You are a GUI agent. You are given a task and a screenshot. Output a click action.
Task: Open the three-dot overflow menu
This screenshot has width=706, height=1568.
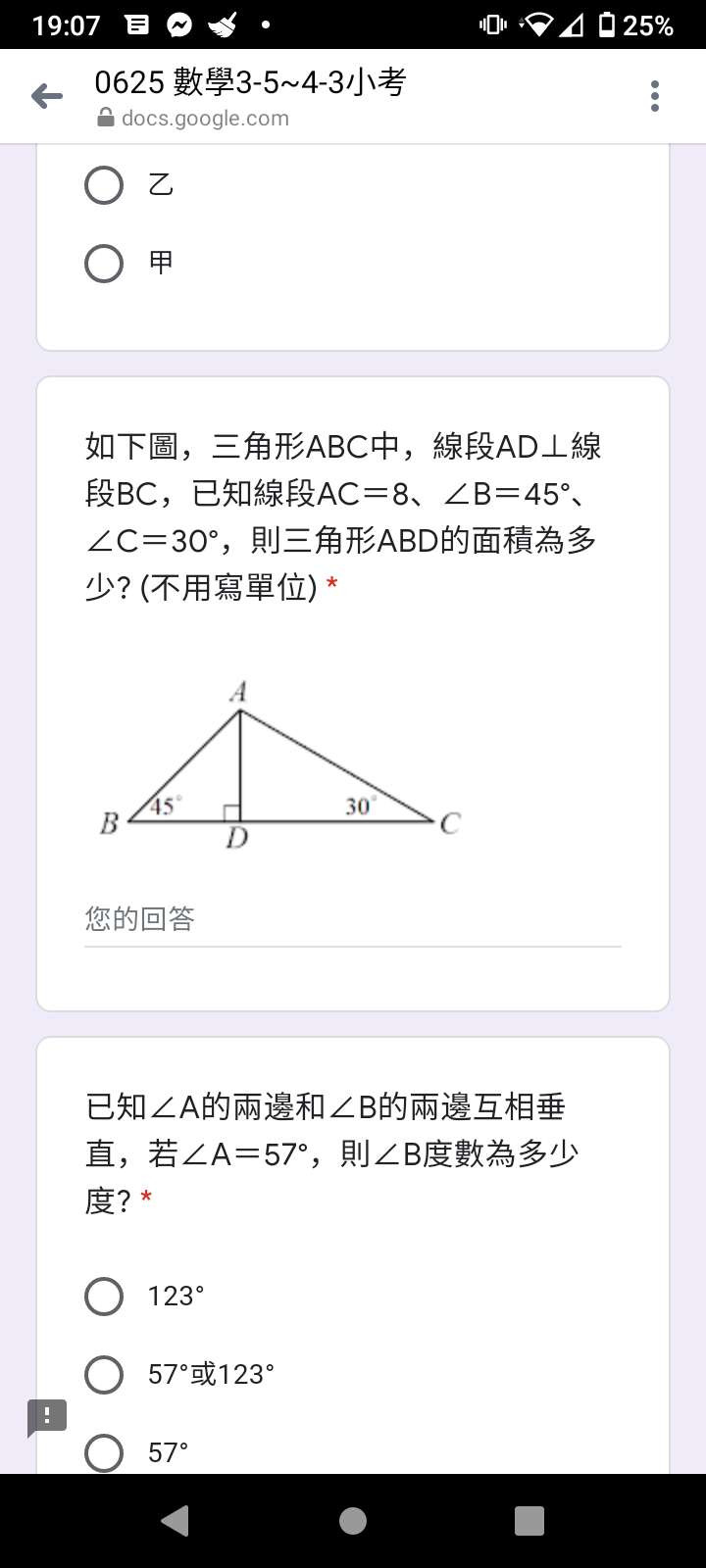tap(655, 96)
